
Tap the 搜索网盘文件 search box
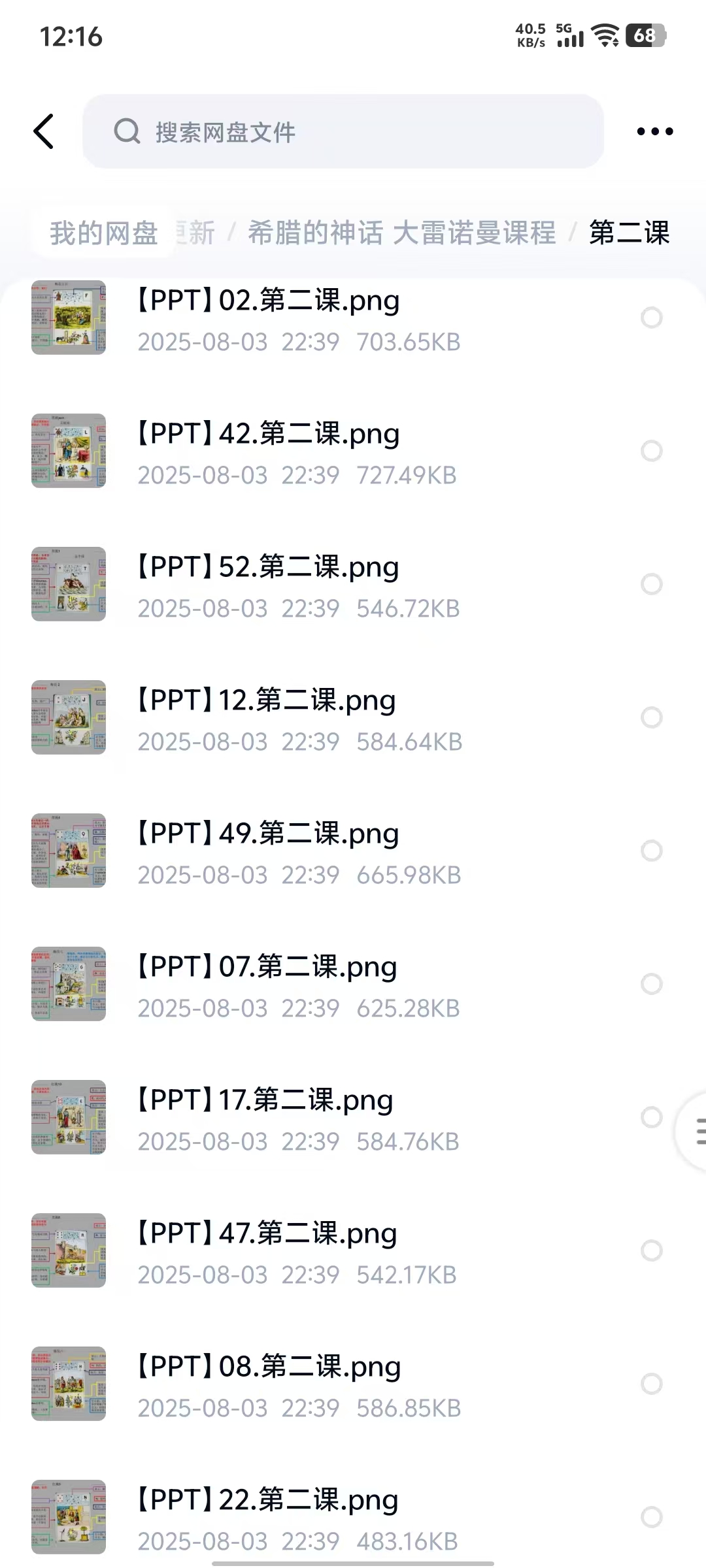[x=343, y=131]
